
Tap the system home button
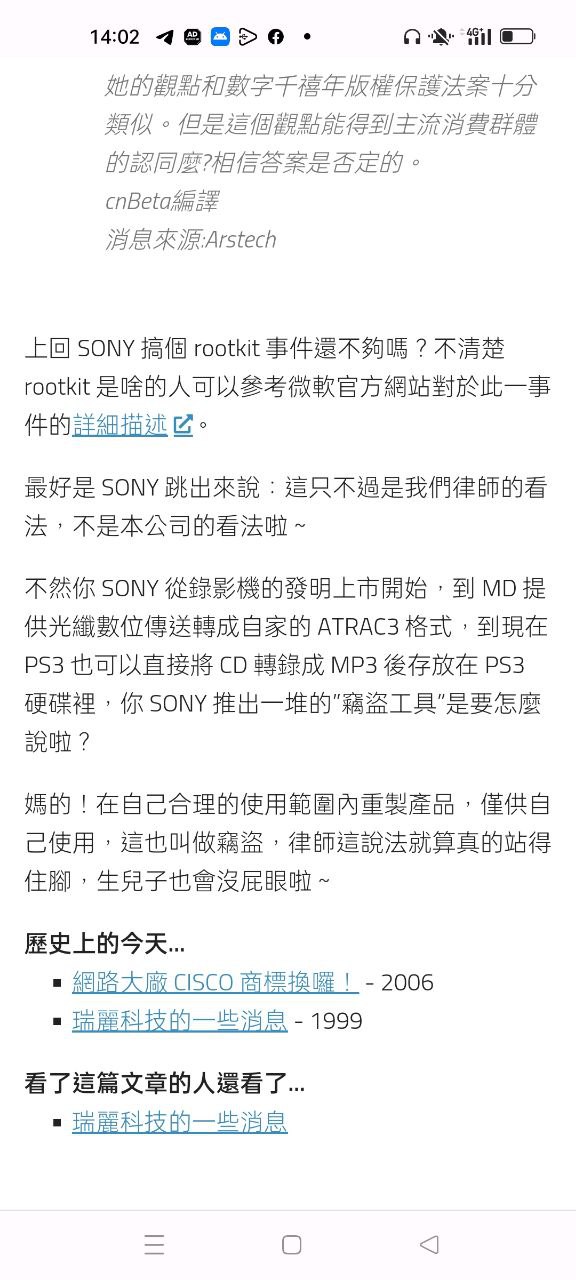pos(291,1244)
